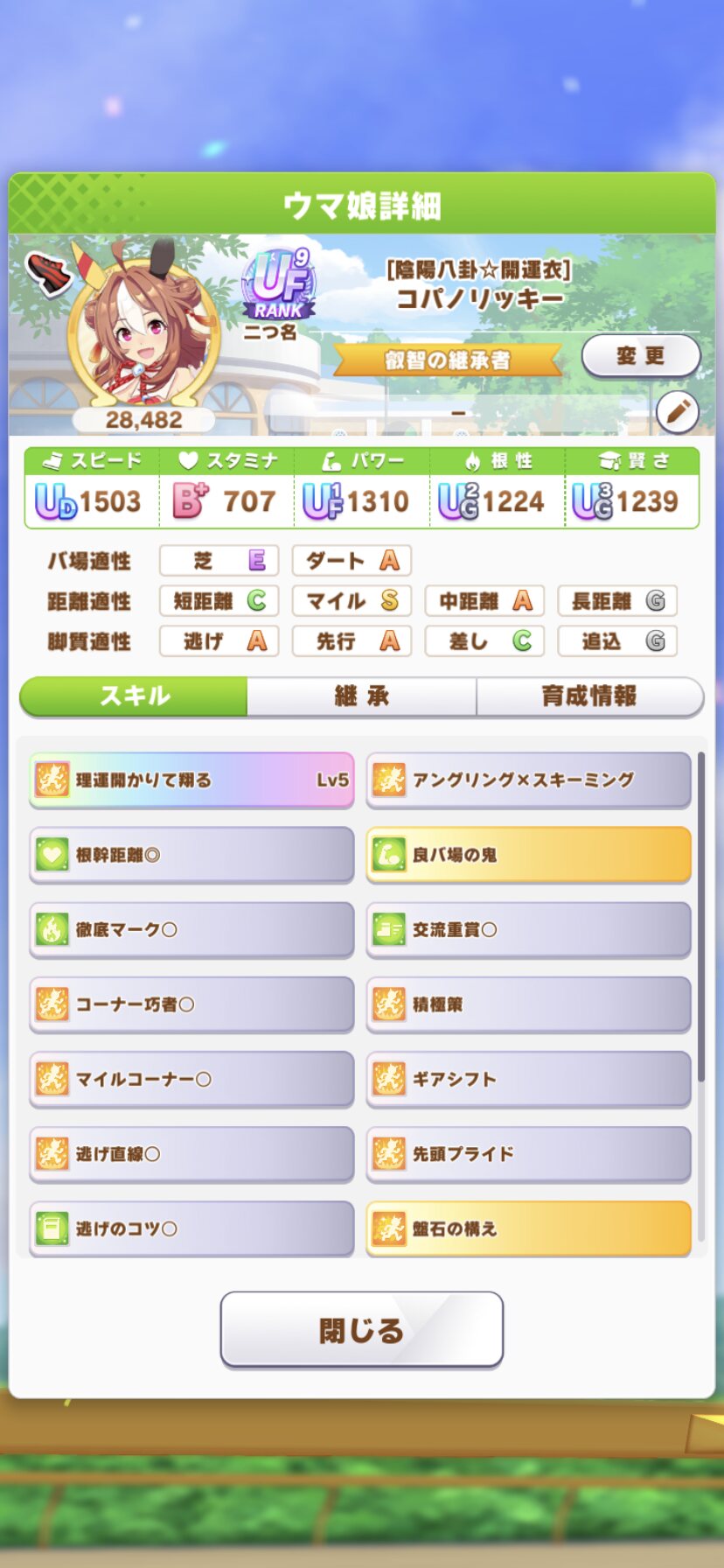This screenshot has width=724, height=1568.
Task: Select the スキル tab
Action: 134,696
